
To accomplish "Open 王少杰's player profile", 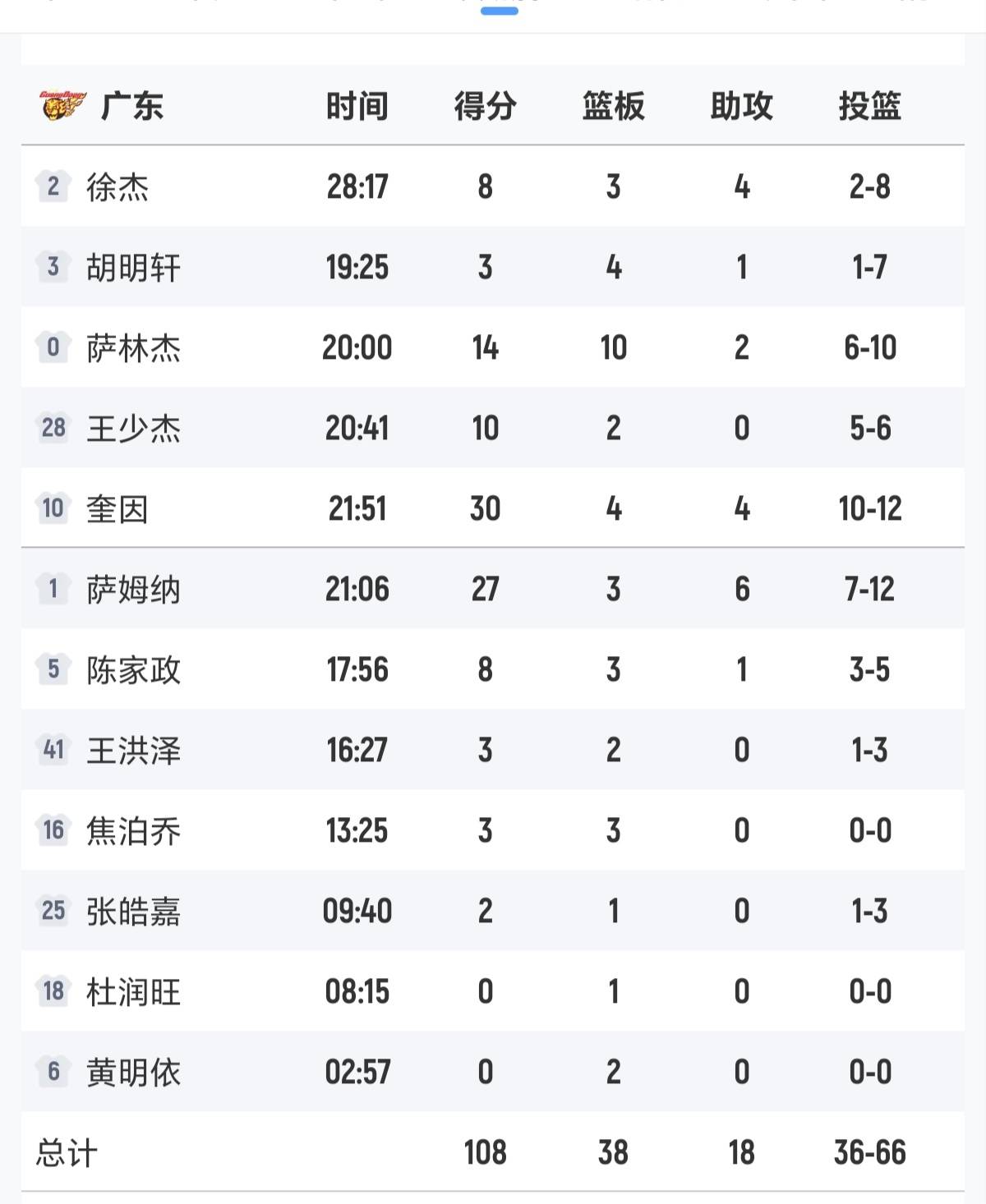I will pos(133,429).
